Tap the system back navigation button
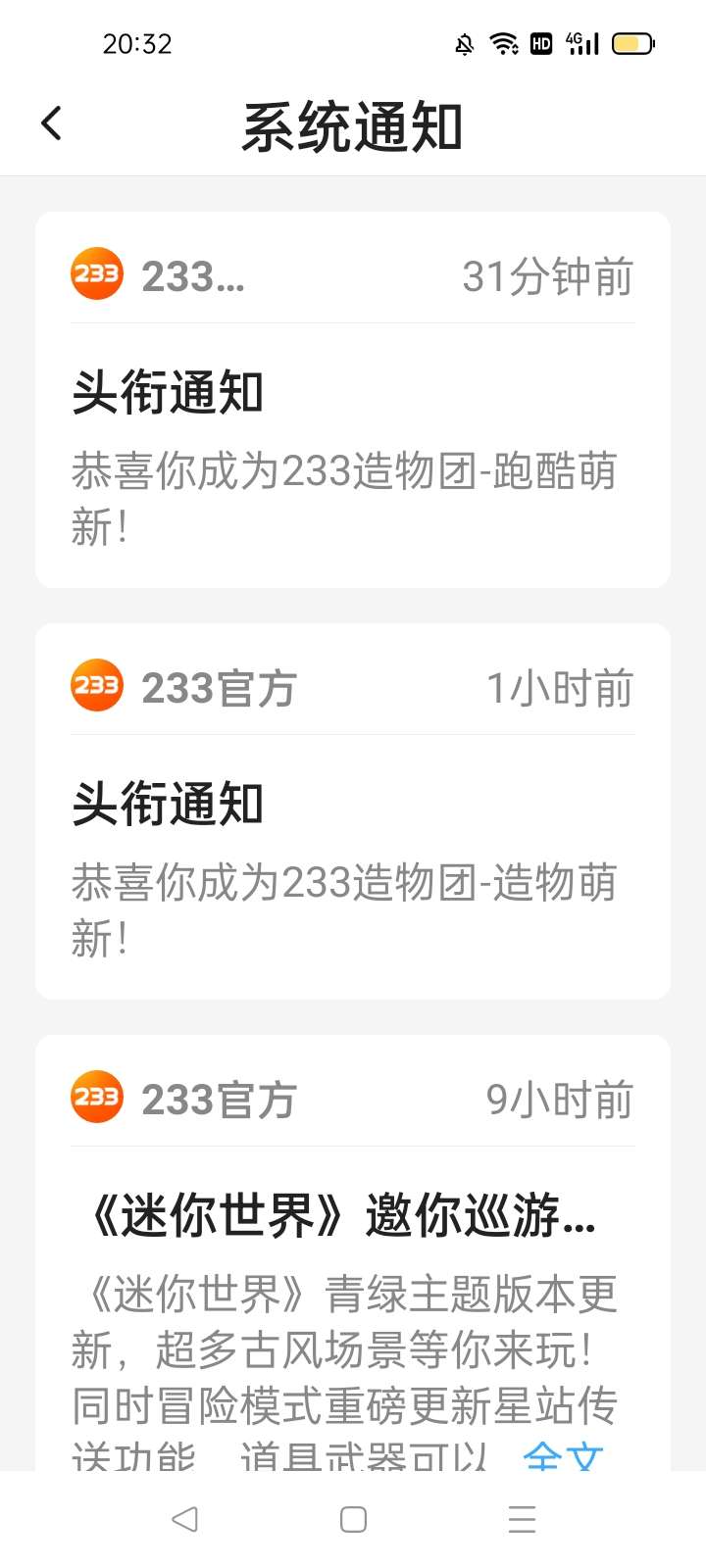This screenshot has height=1568, width=706. point(184,1519)
